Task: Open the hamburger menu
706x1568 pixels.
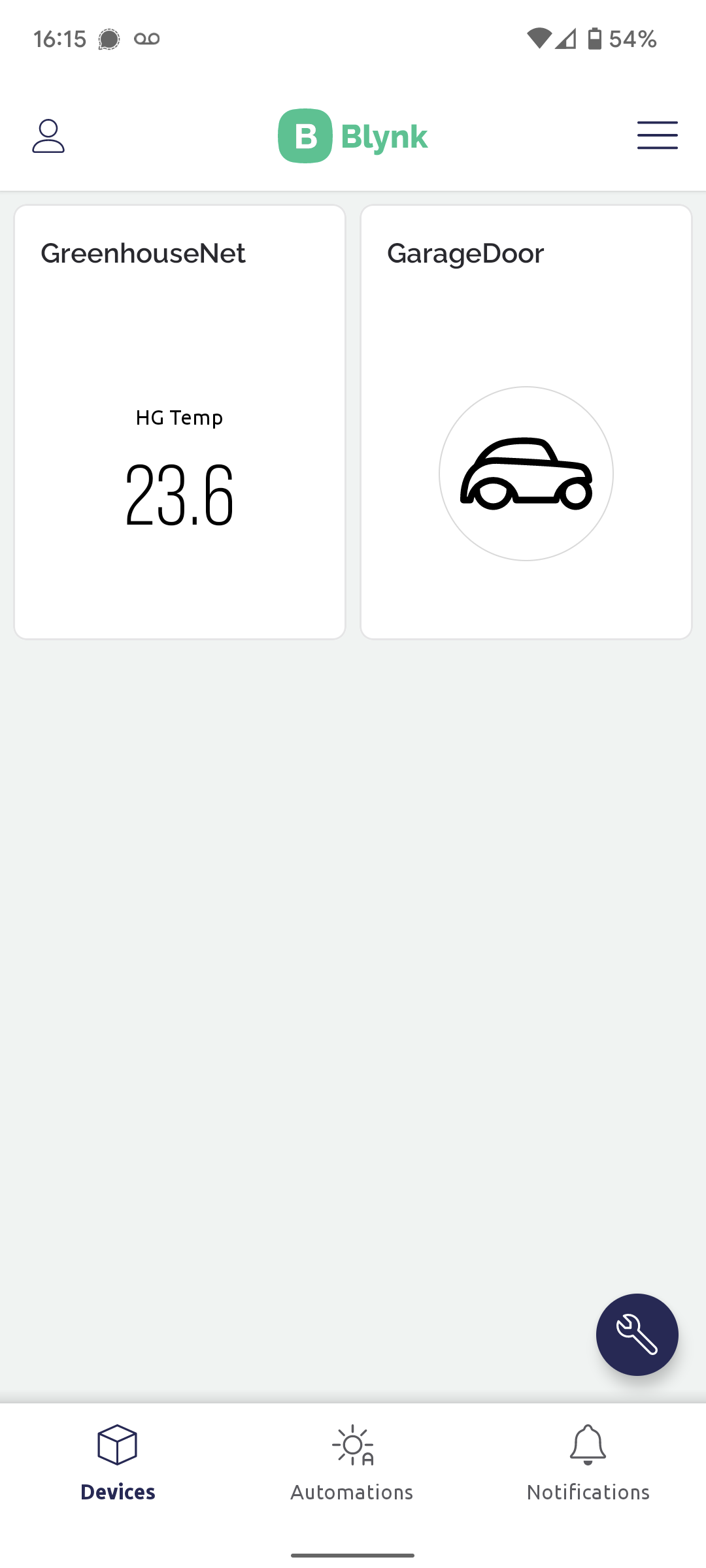Action: (x=657, y=135)
